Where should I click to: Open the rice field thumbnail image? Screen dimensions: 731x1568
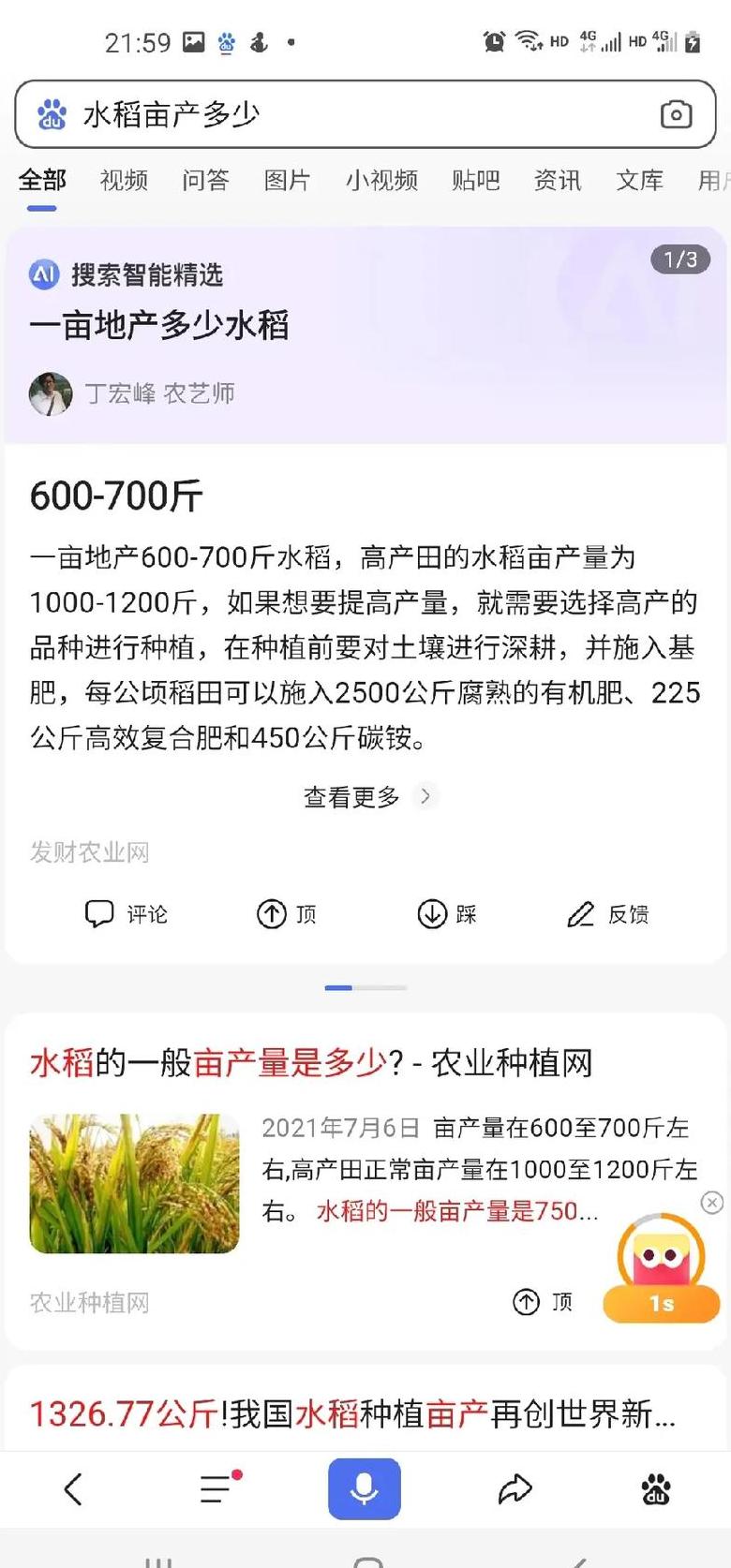tap(134, 1183)
